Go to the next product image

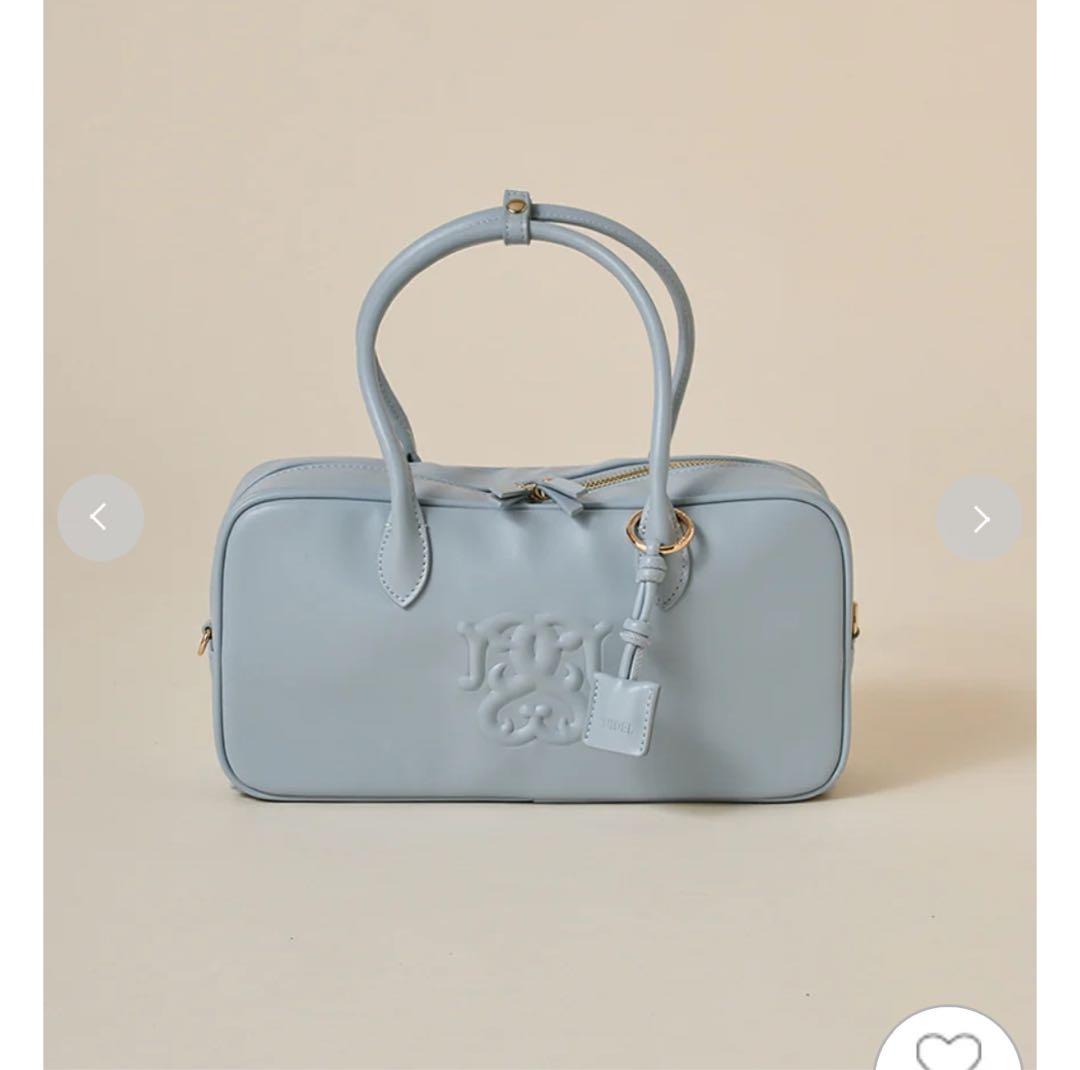tap(979, 518)
